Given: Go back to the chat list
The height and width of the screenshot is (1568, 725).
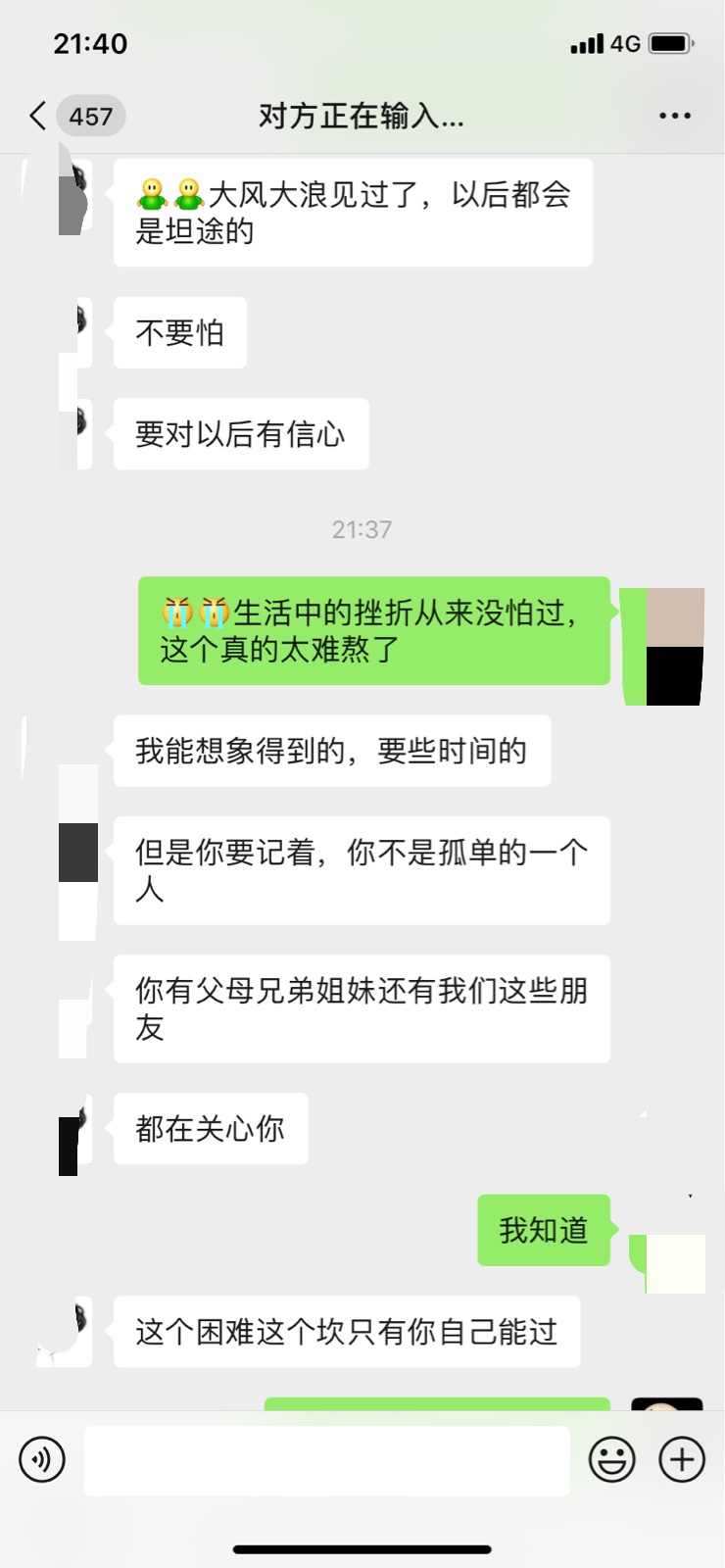Looking at the screenshot, I should point(39,116).
